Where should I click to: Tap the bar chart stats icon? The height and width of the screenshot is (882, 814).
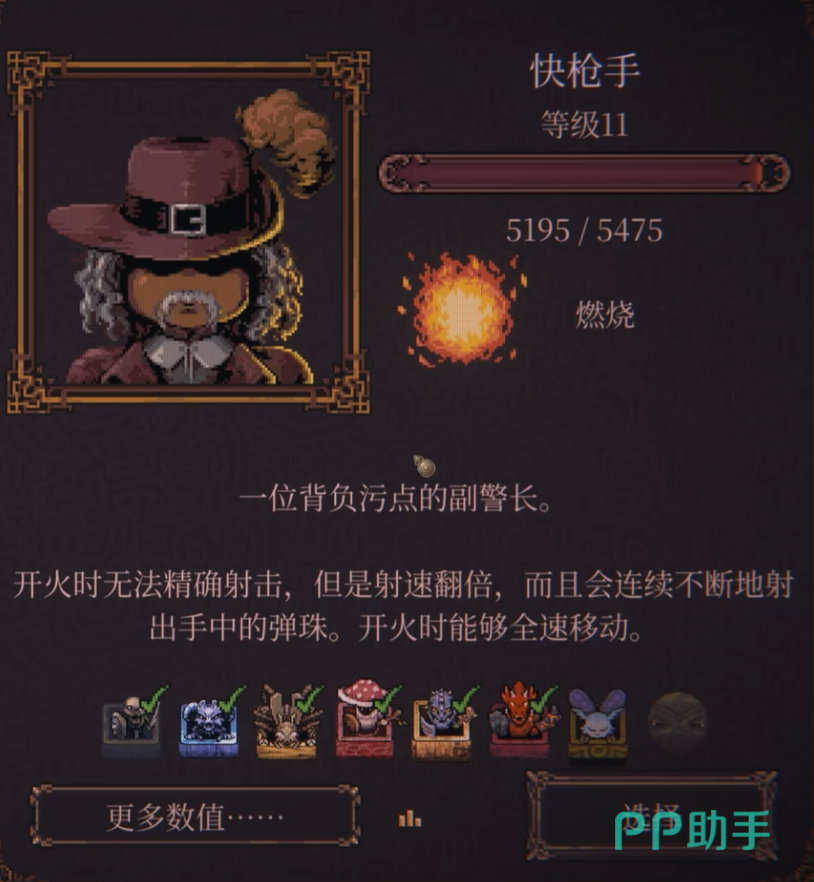[x=409, y=819]
